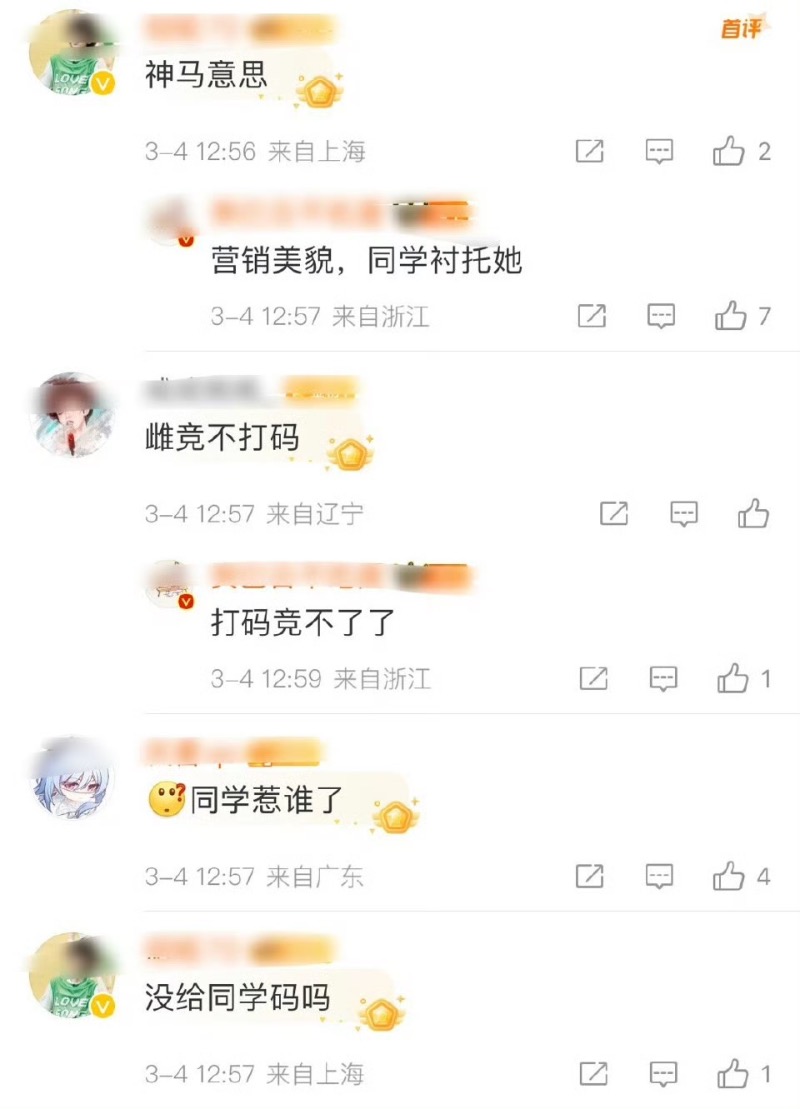This screenshot has width=800, height=1109.
Task: Reply to 营销美貌，同学衬托她
Action: click(x=660, y=317)
